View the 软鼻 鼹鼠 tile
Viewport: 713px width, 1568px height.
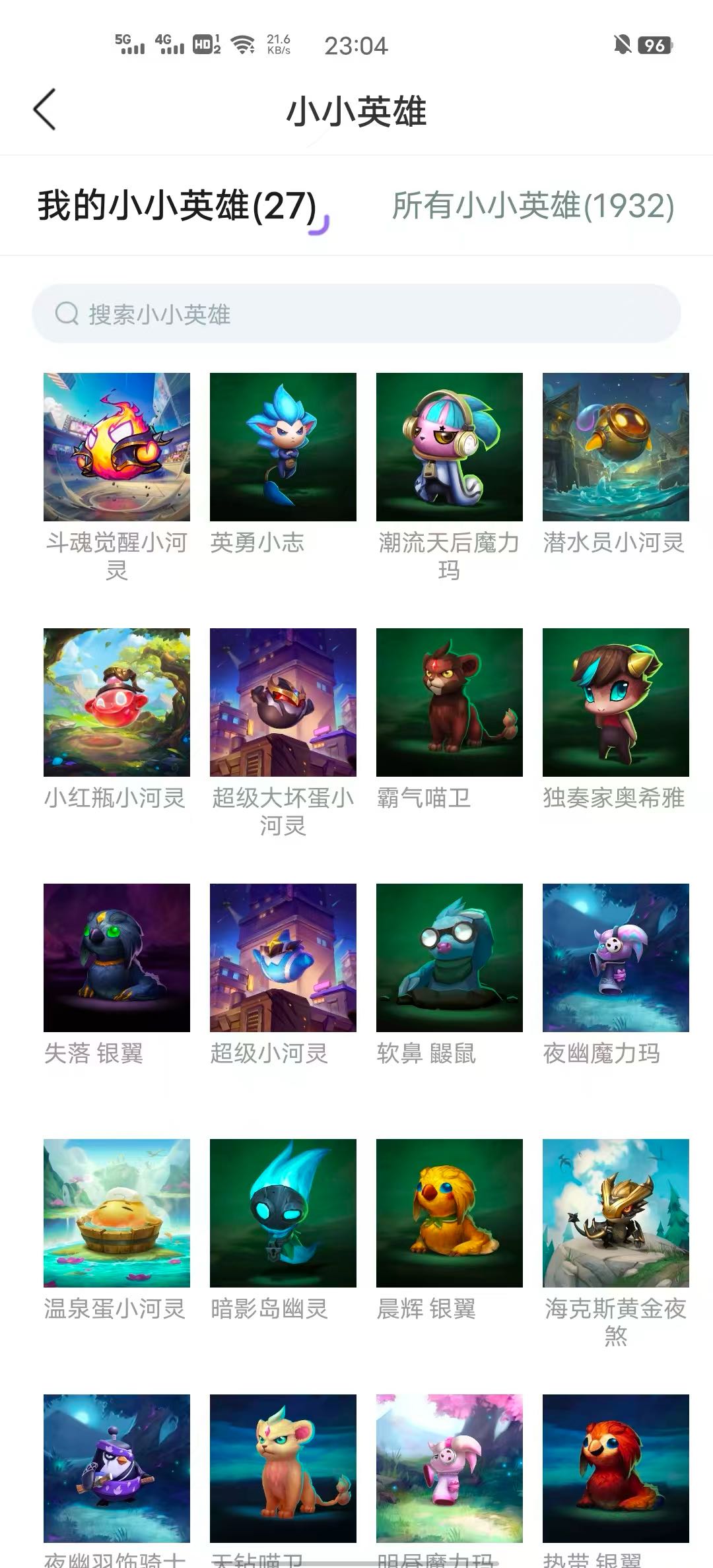pyautogui.click(x=450, y=958)
